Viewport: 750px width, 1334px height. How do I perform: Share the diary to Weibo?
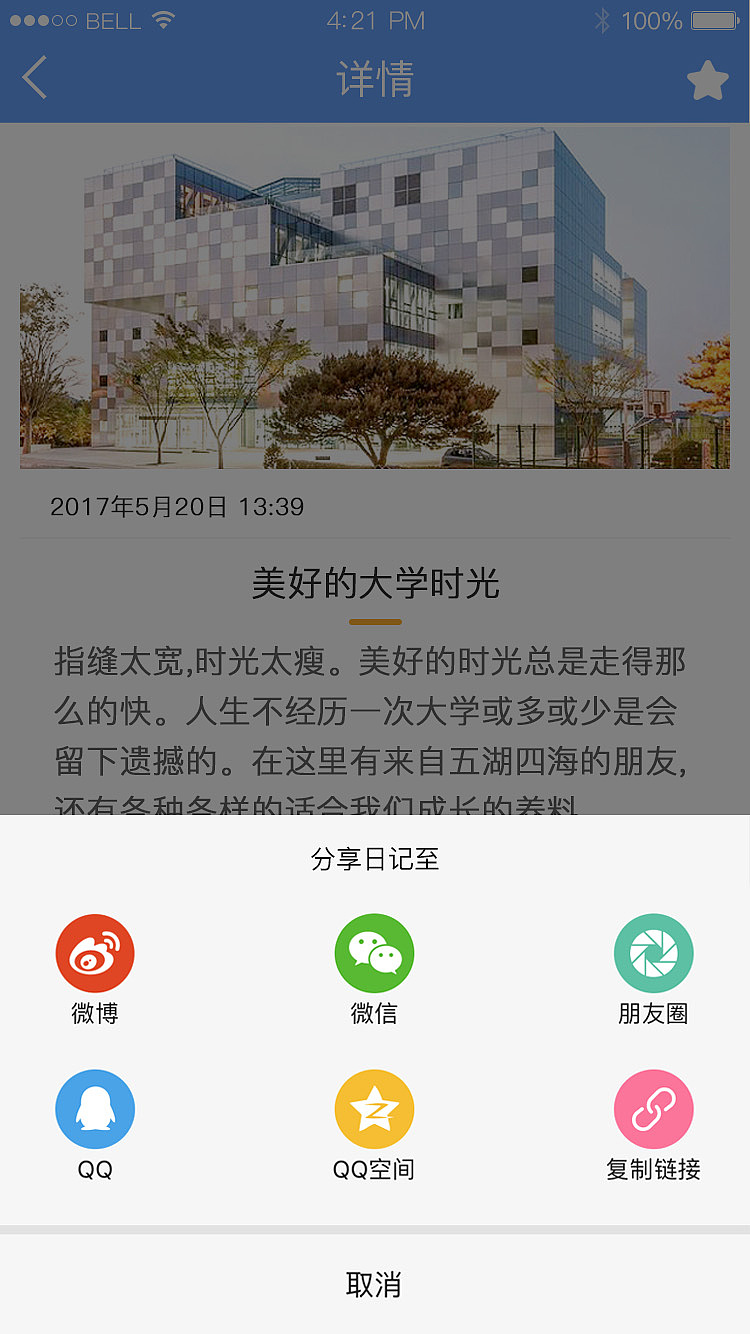coord(95,952)
